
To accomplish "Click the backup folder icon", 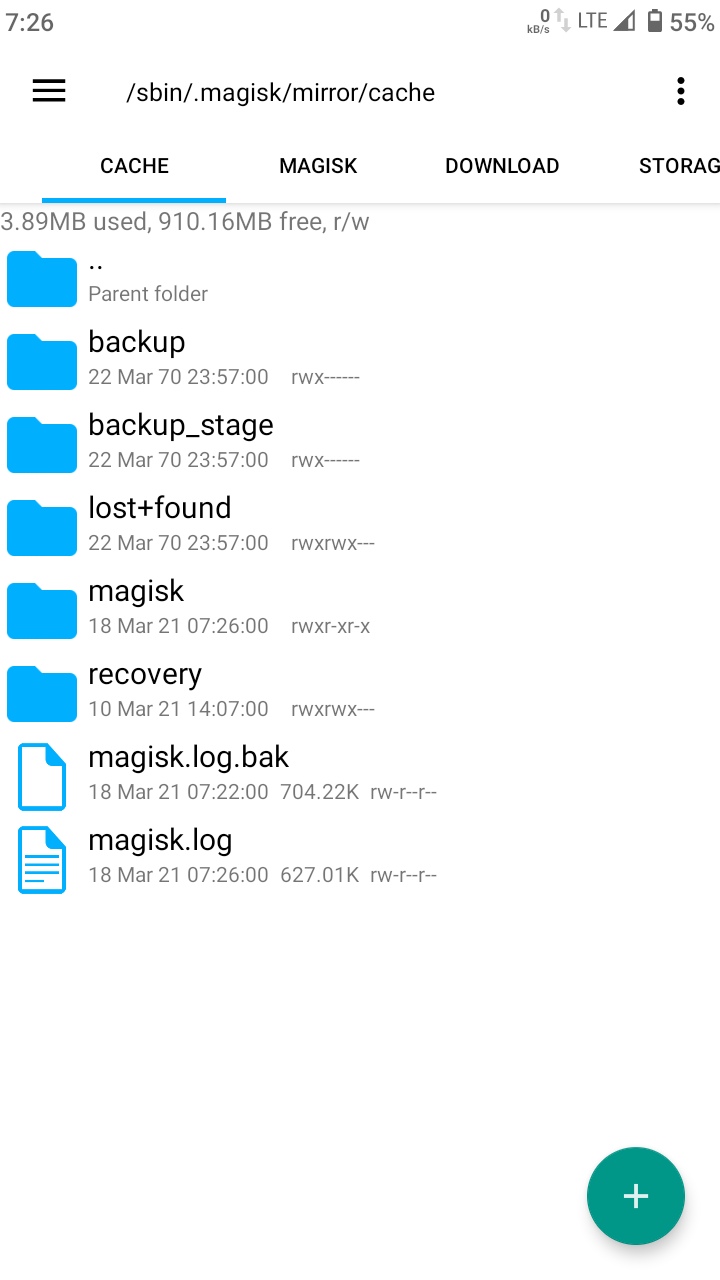I will tap(41, 361).
